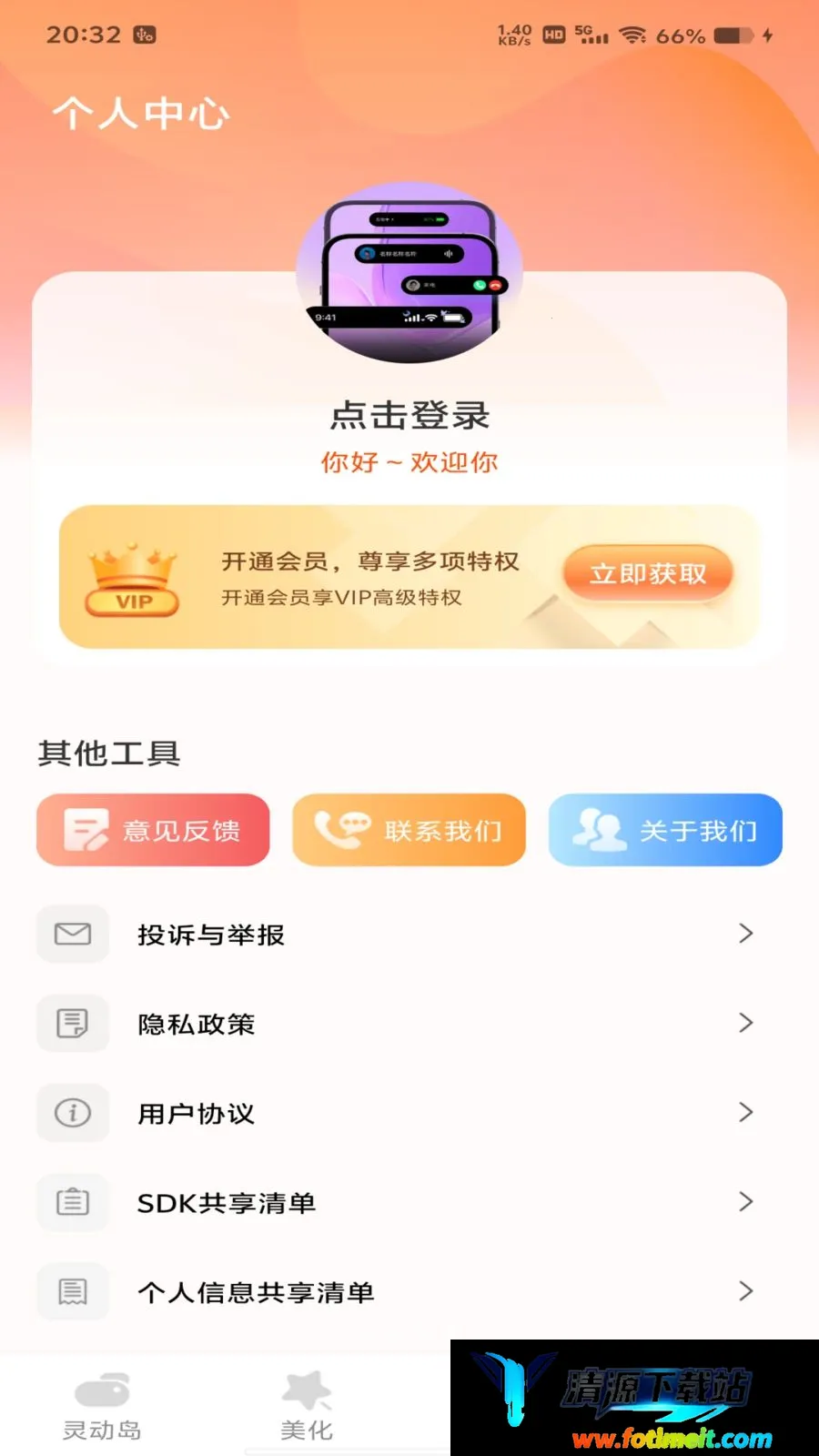Open 隐私政策 privacy policy
The width and height of the screenshot is (819, 1456).
point(409,1023)
